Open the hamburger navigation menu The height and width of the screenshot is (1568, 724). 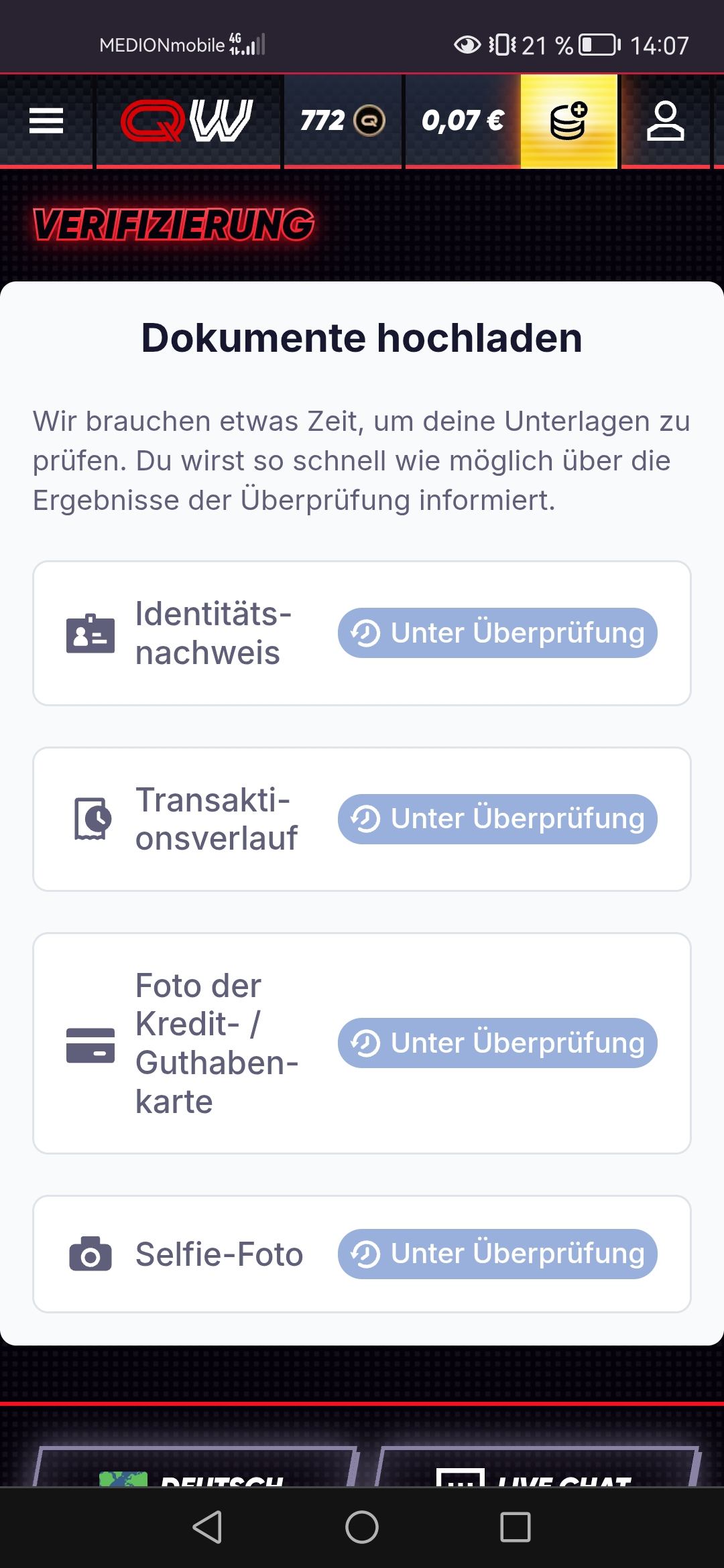point(46,121)
